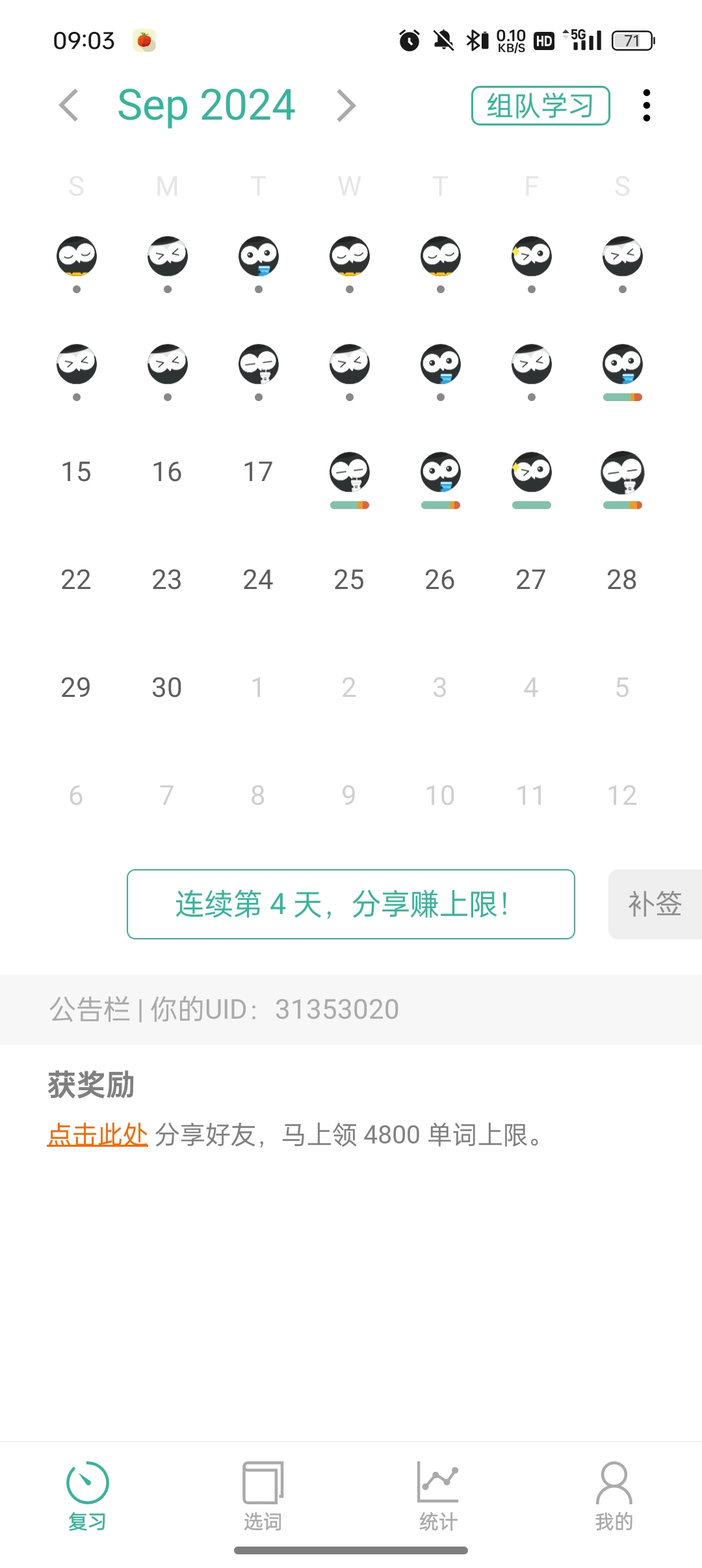This screenshot has width=702, height=1568.
Task: Go to the previous month
Action: point(69,105)
